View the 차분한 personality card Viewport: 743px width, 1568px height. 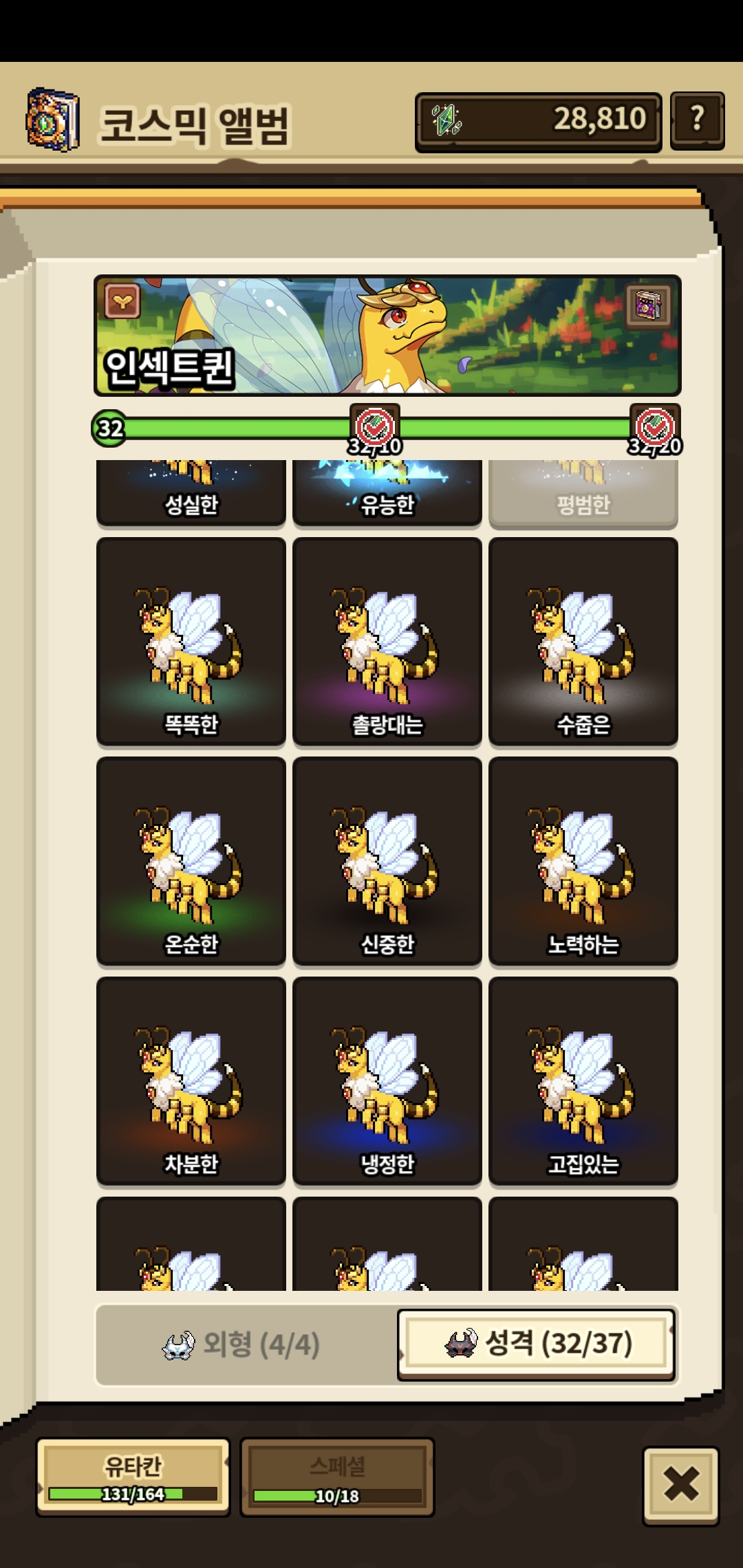(x=191, y=1081)
